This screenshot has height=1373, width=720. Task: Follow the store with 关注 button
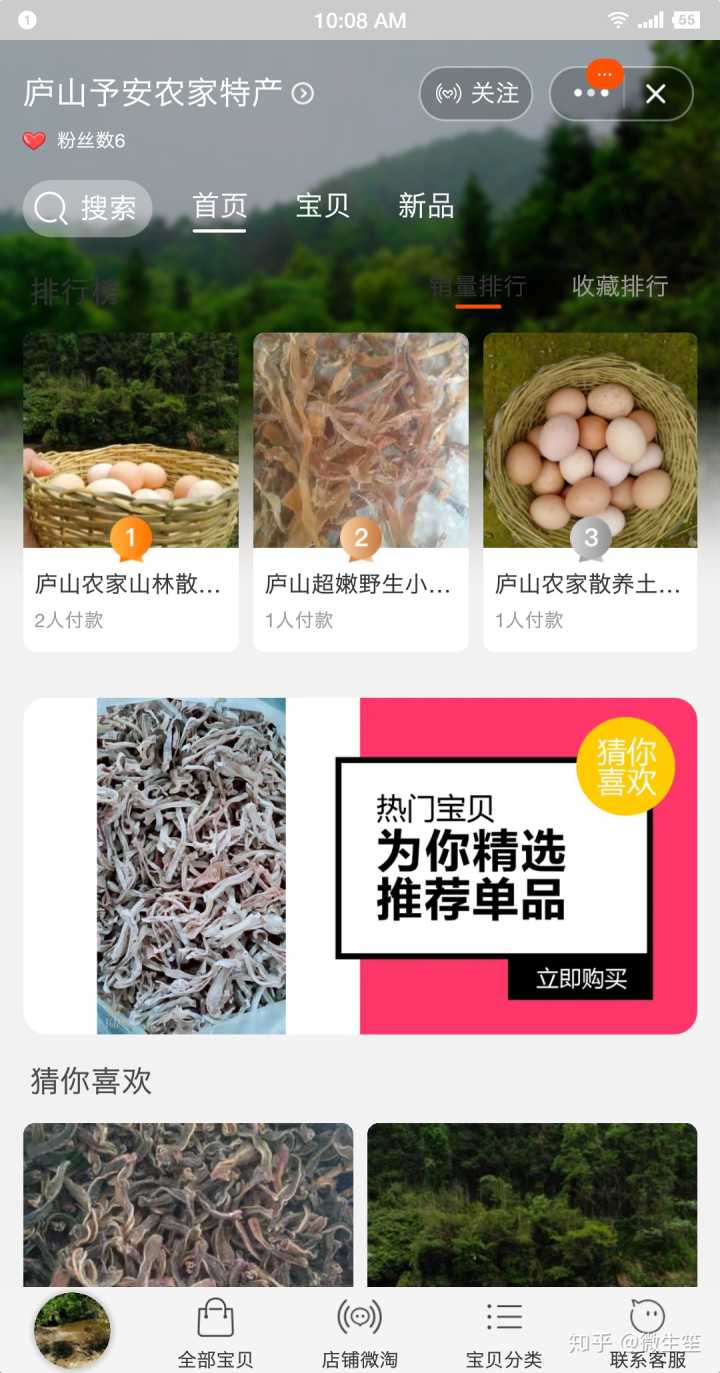(476, 94)
